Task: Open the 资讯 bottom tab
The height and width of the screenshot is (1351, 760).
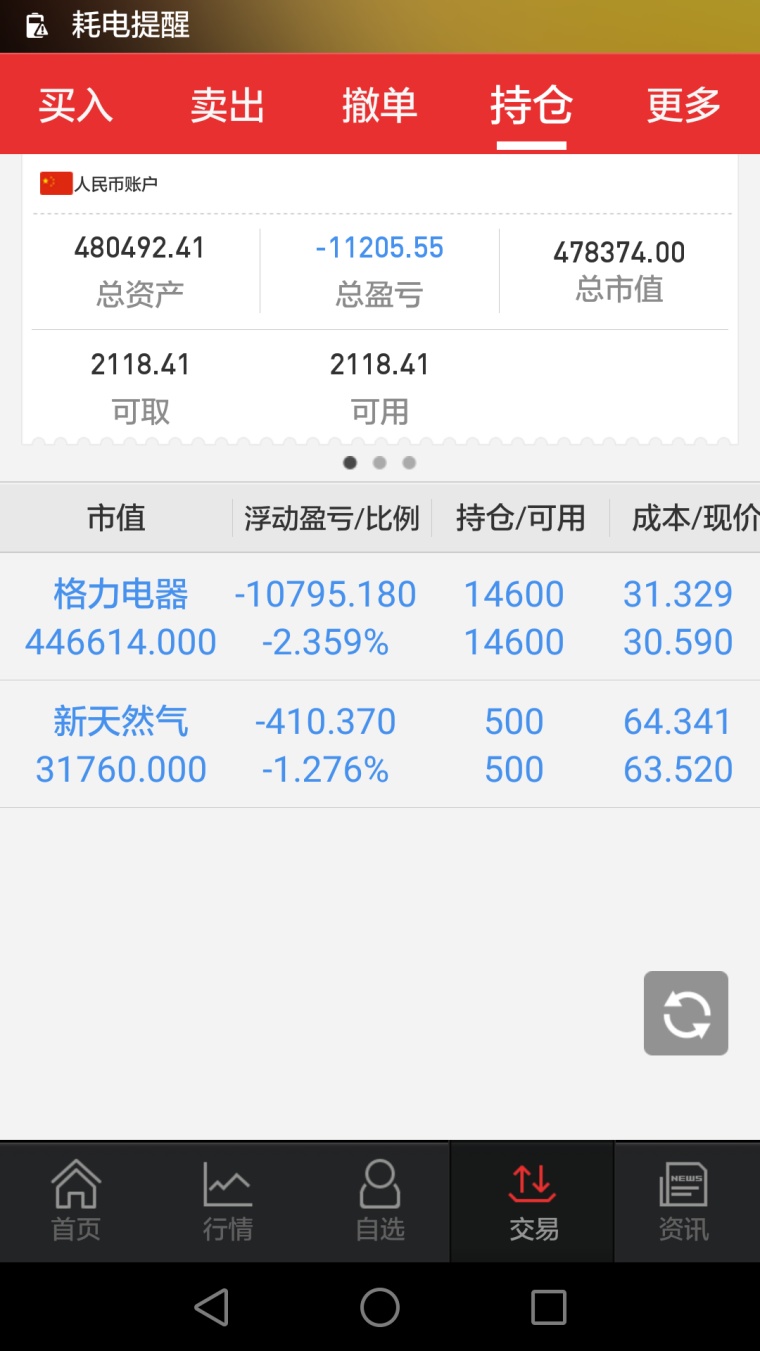Action: pos(684,1201)
